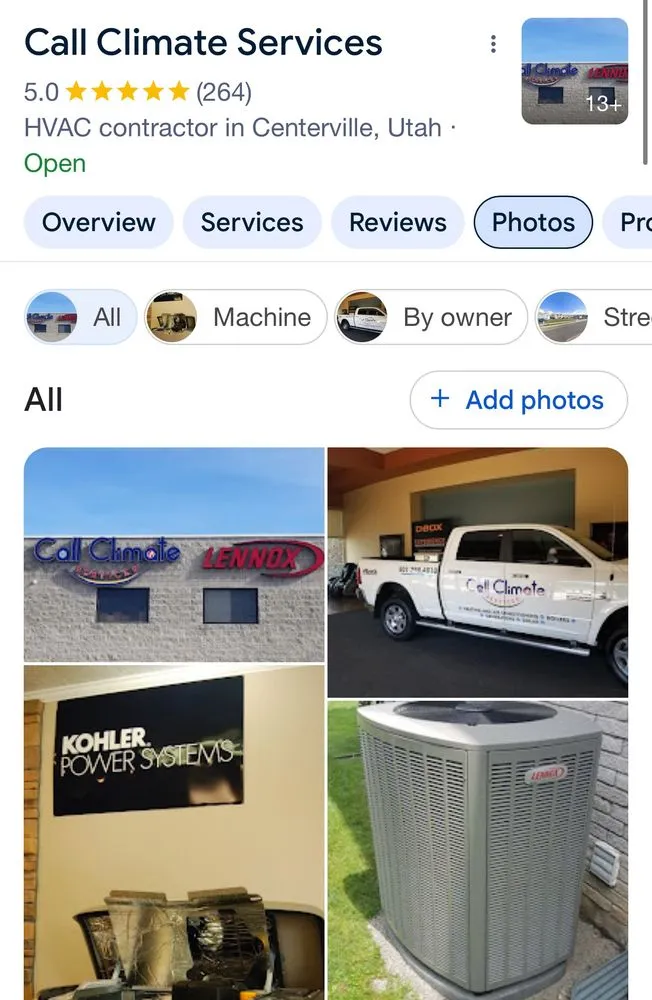Tap the Add photos button
This screenshot has width=652, height=1000.
pyautogui.click(x=518, y=400)
